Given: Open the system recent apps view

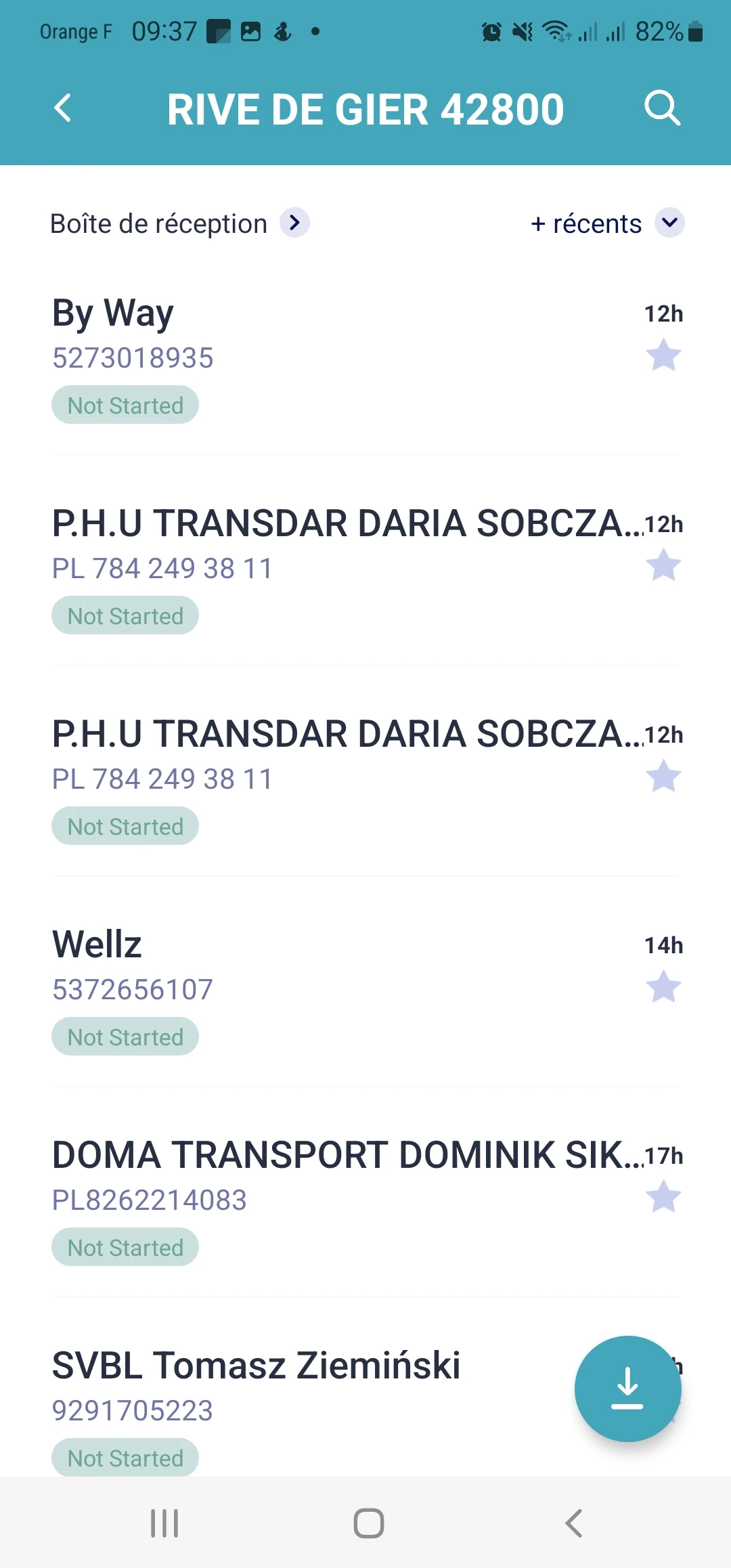Looking at the screenshot, I should pos(164,1523).
